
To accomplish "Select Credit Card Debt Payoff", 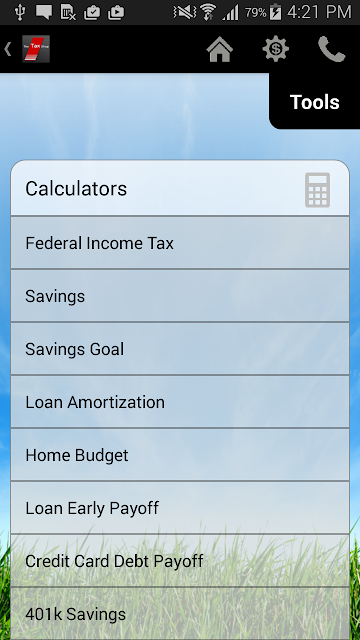I will click(180, 561).
